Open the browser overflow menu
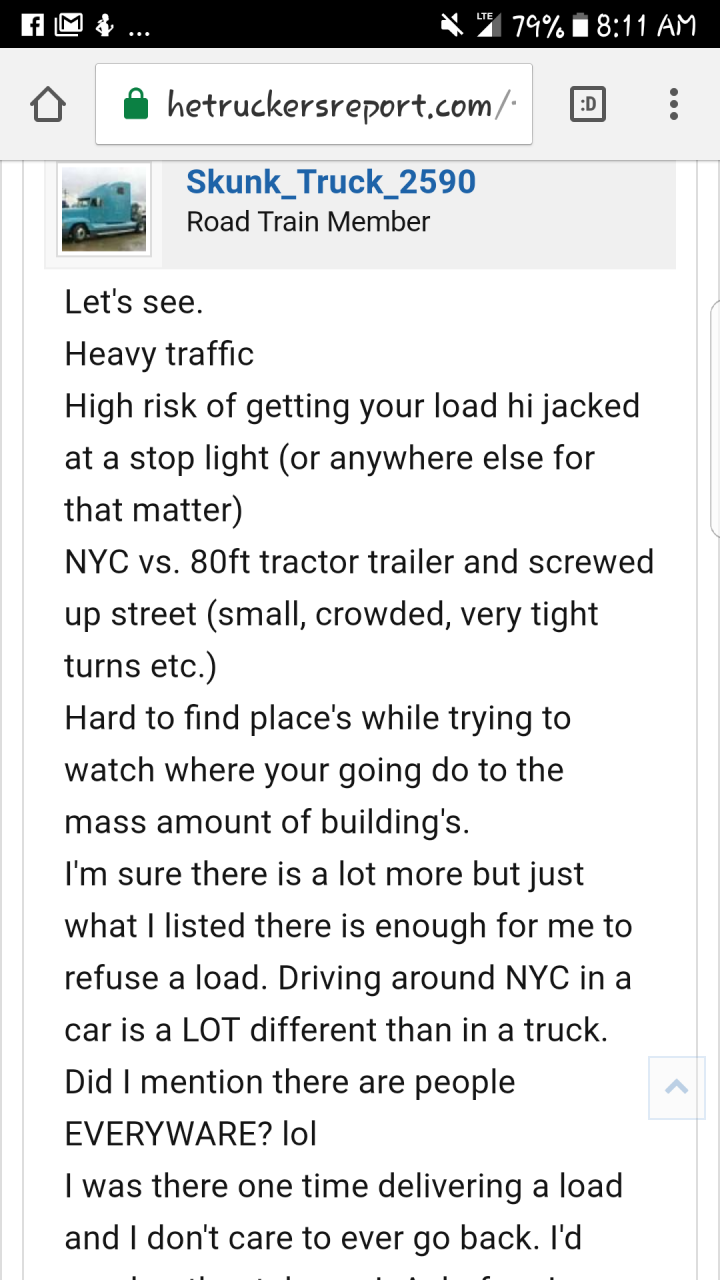This screenshot has height=1280, width=720. tap(674, 104)
